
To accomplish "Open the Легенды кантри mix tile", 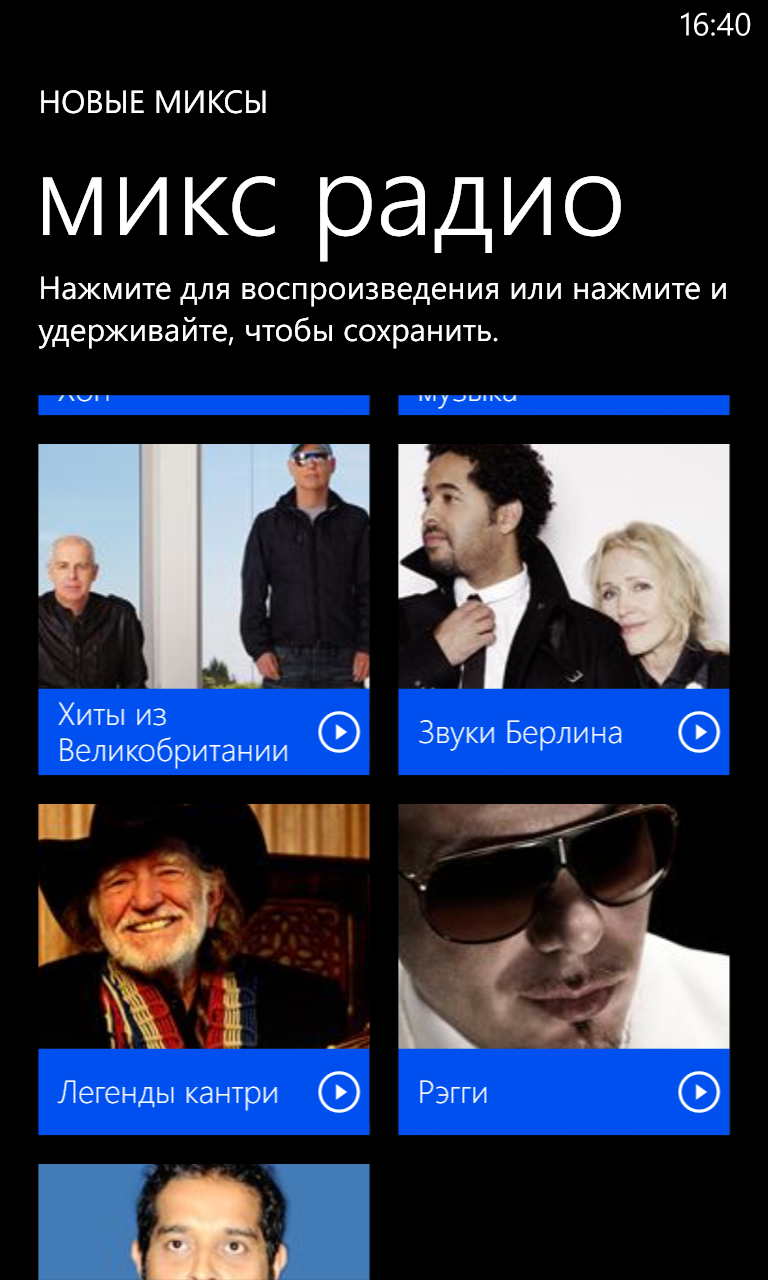I will [204, 969].
